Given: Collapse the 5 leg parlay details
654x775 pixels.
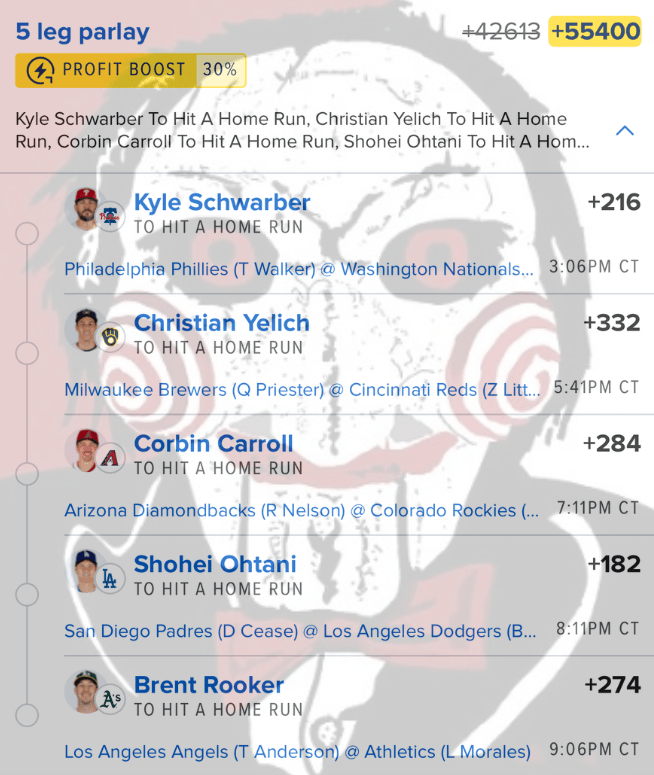Looking at the screenshot, I should [625, 131].
